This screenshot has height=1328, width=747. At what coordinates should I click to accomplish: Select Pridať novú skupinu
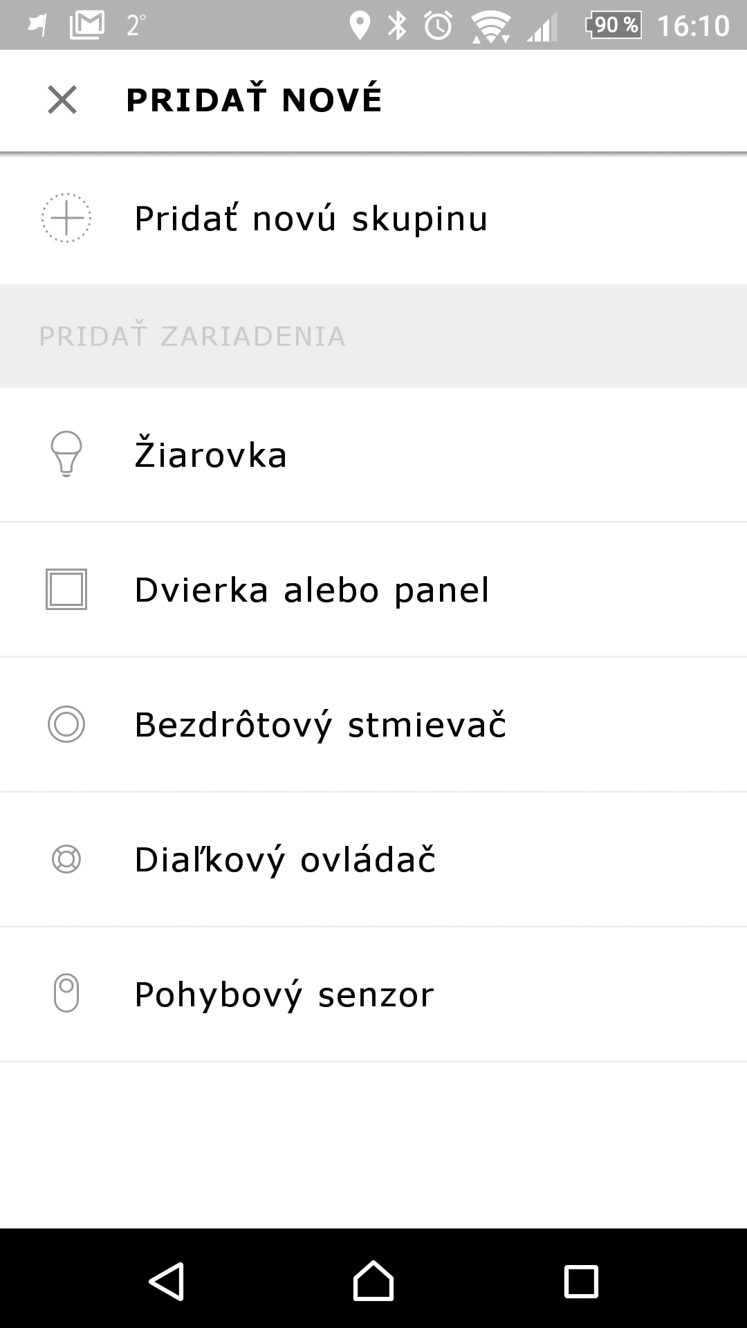[x=373, y=219]
